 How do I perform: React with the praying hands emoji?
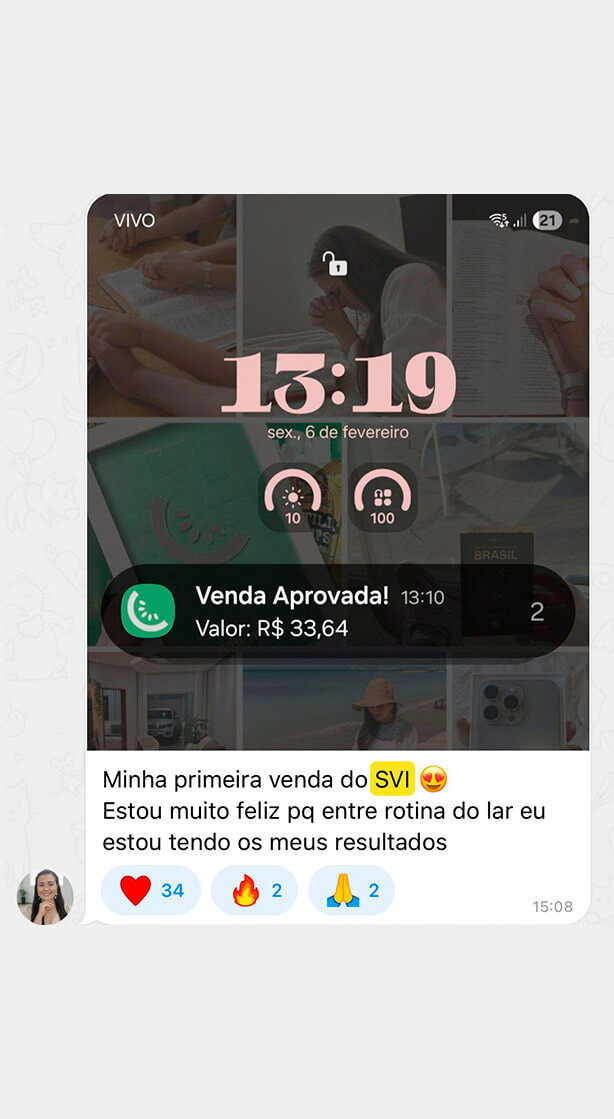click(x=351, y=890)
